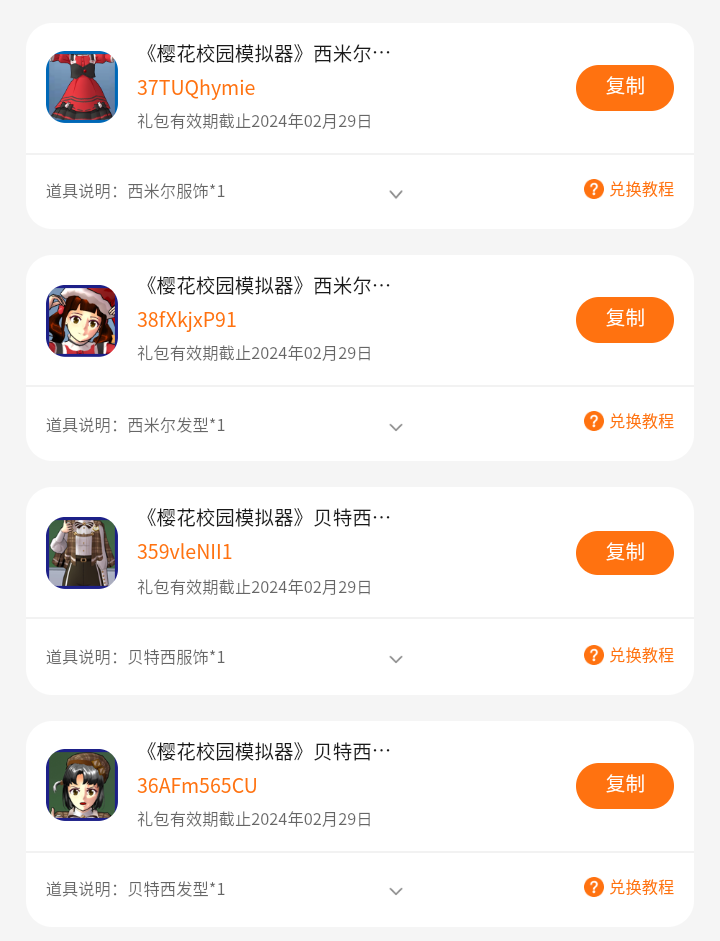View 兑换教程 for the 贝特西发型 gift

(629, 887)
